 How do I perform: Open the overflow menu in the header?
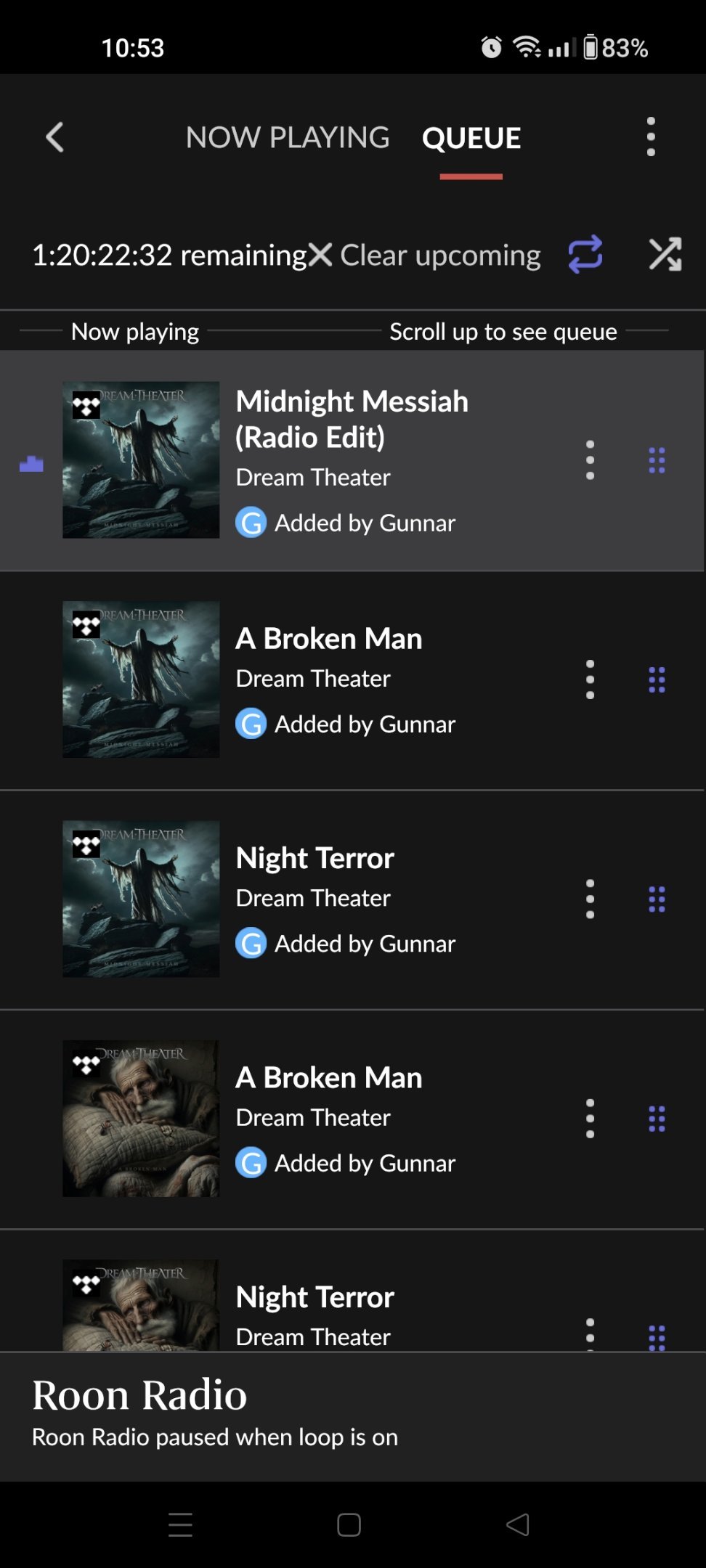tap(651, 136)
